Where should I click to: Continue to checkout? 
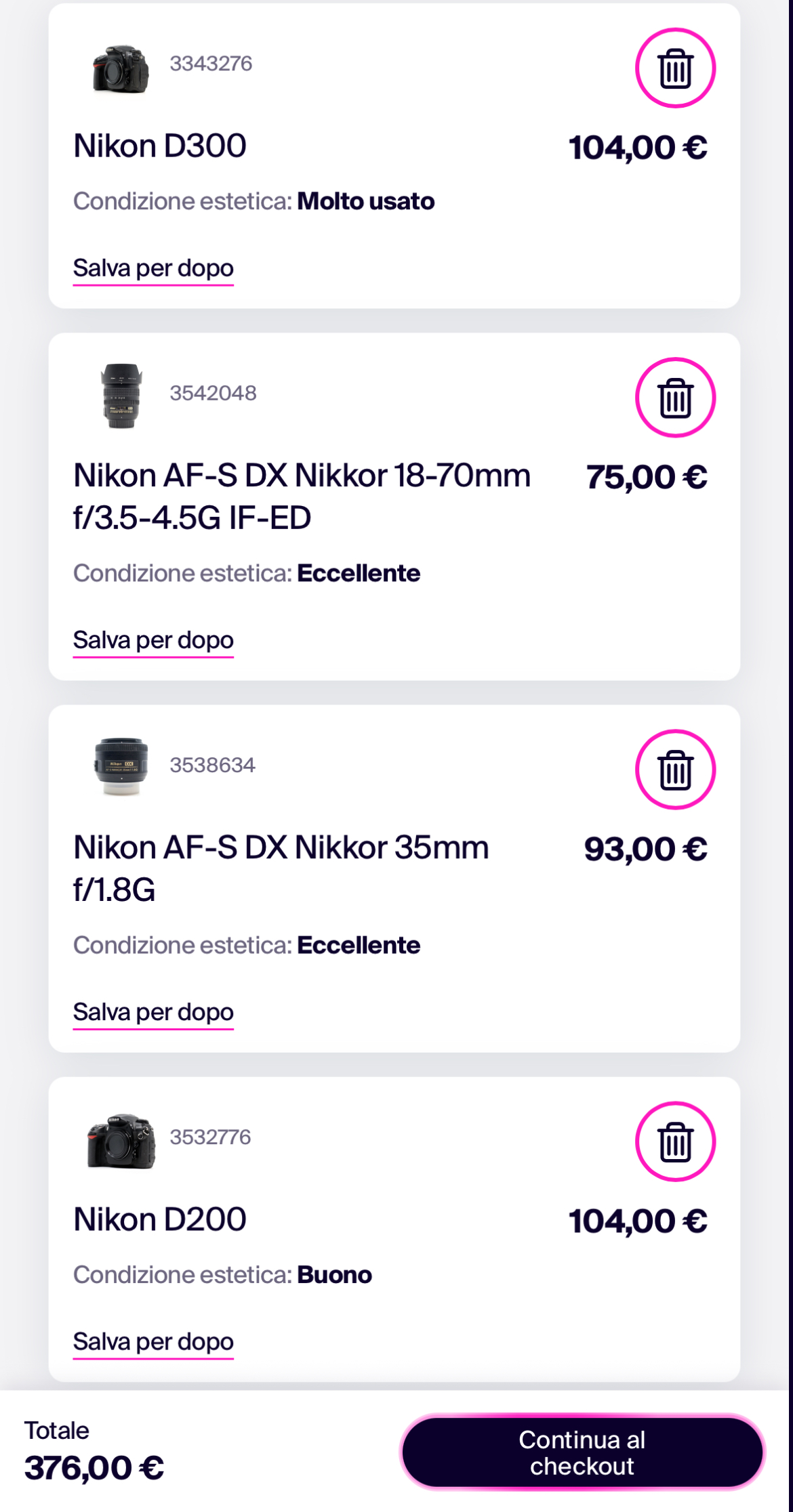(x=582, y=1452)
